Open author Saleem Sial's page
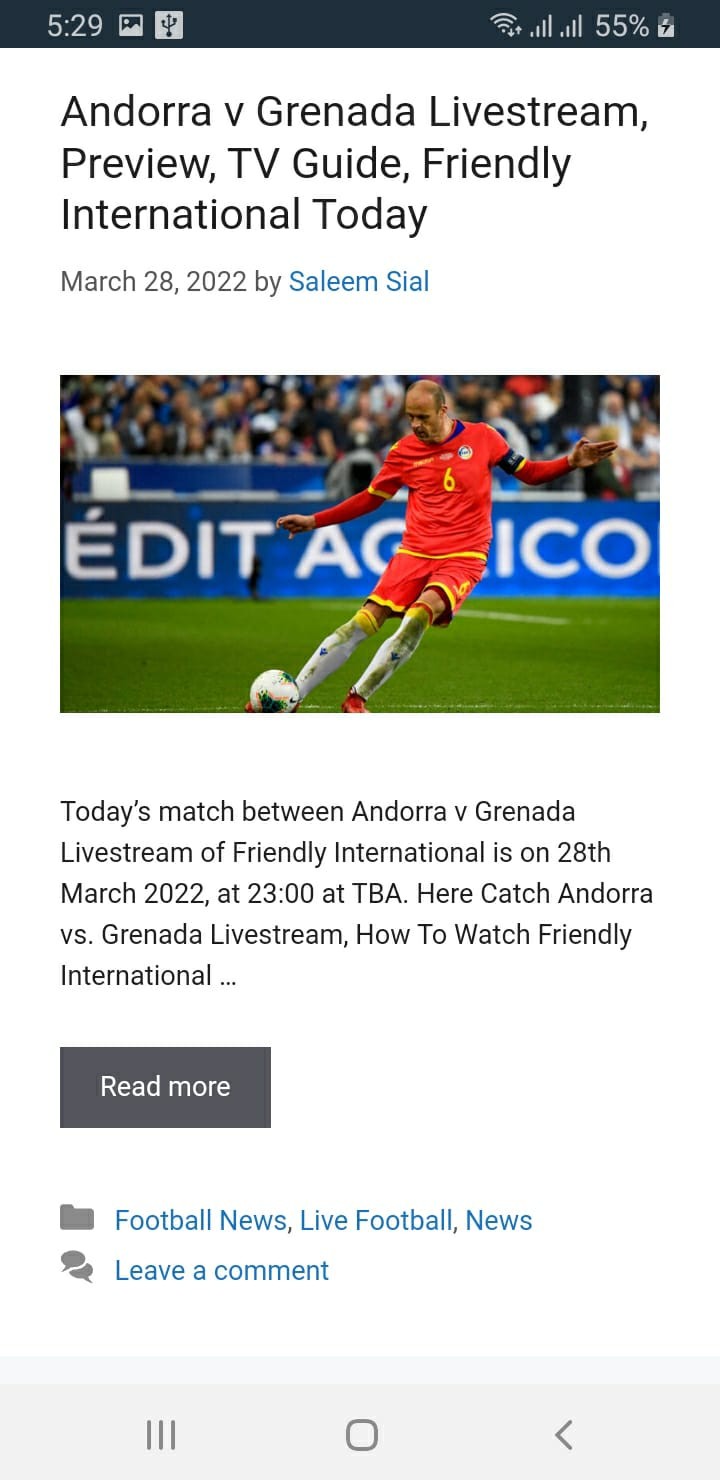Viewport: 720px width, 1480px height. coord(358,282)
